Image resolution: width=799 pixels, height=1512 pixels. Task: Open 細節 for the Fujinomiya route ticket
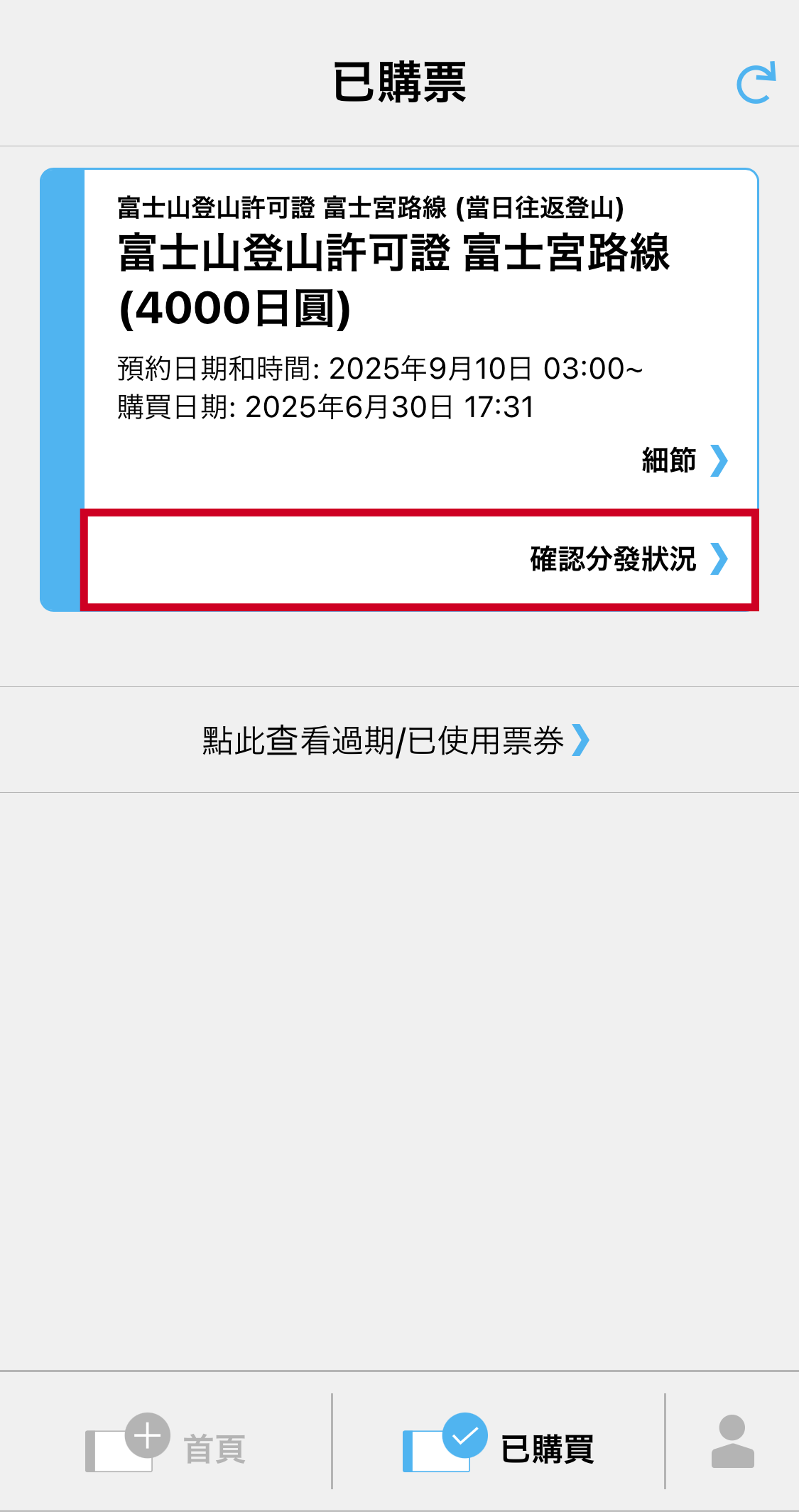pyautogui.click(x=685, y=460)
